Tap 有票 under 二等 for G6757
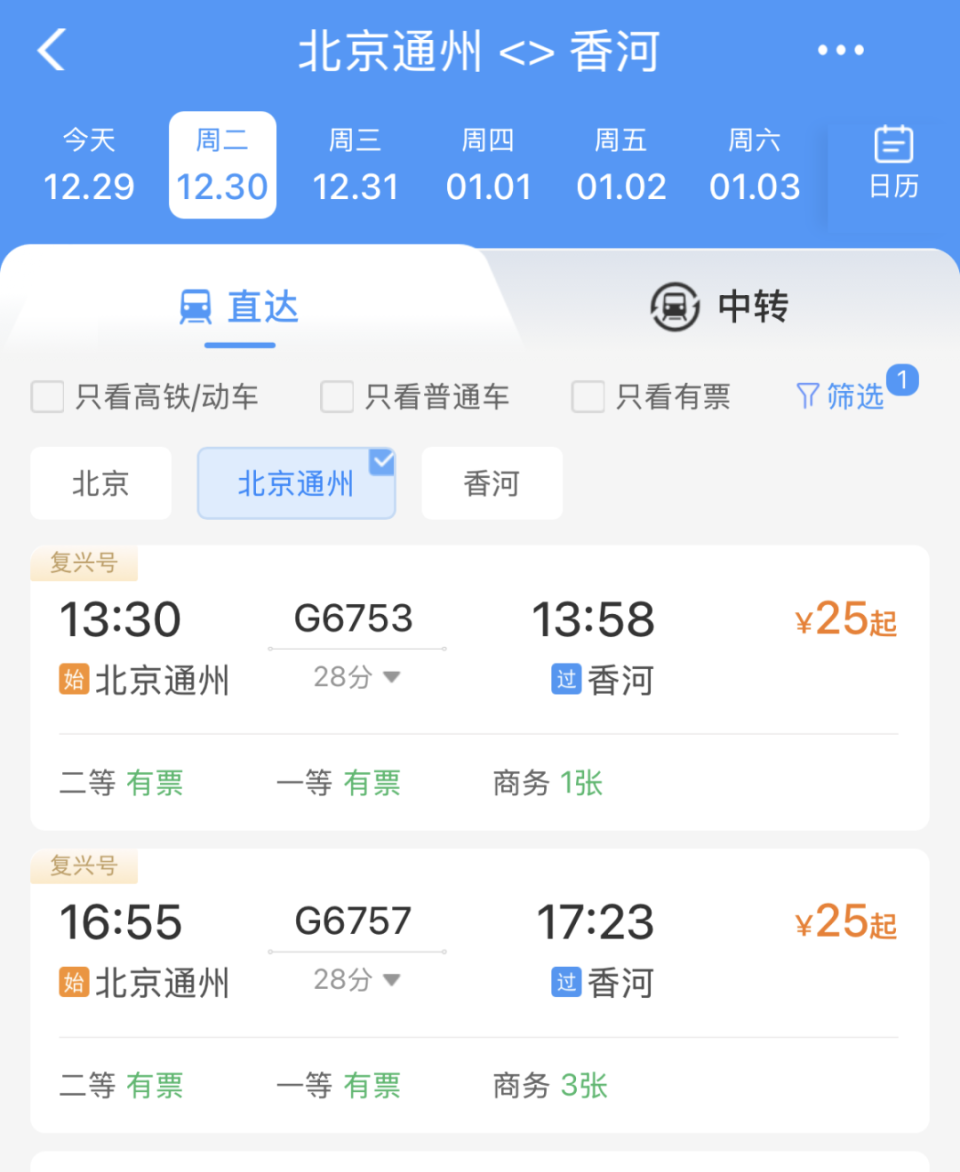Viewport: 960px width, 1172px height. pos(157,1086)
